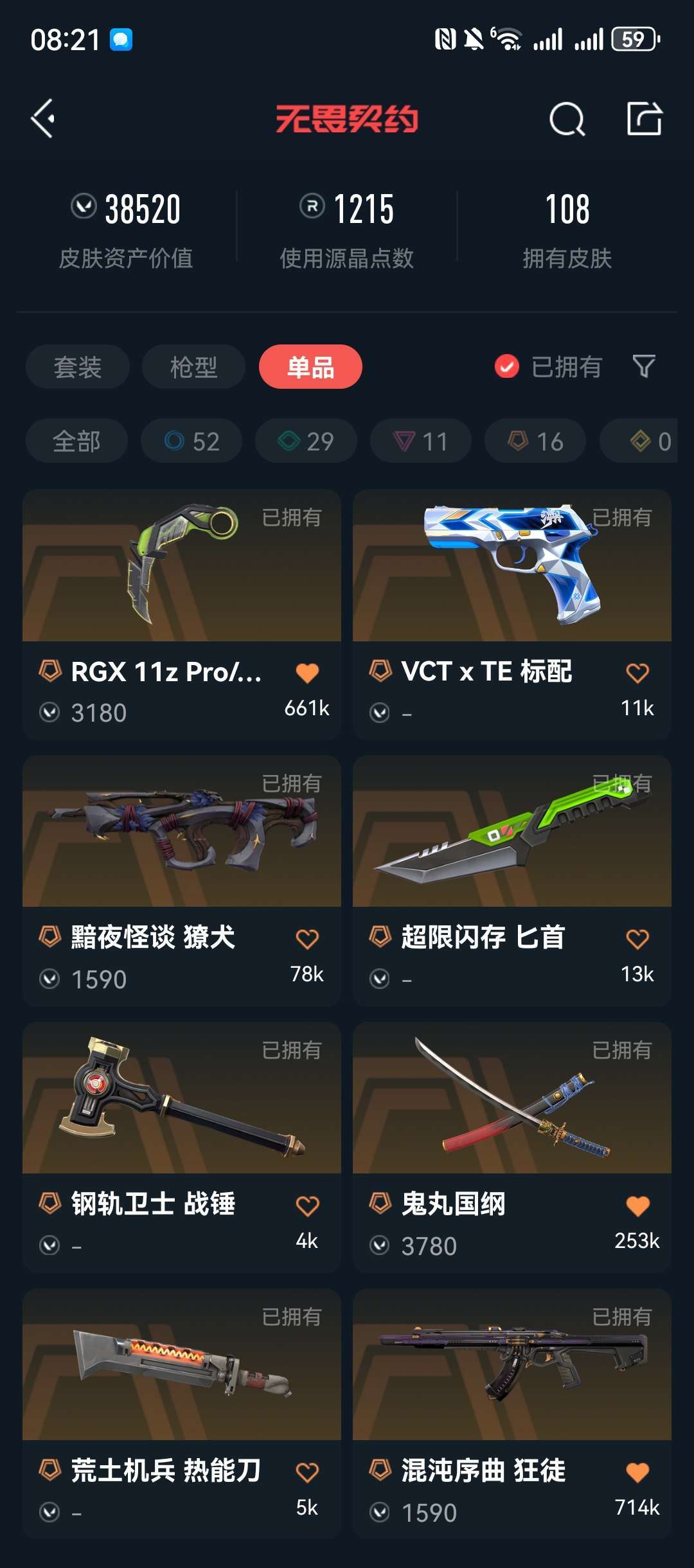Open the funnel filter options
Viewport: 694px width, 1568px height.
pyautogui.click(x=644, y=366)
